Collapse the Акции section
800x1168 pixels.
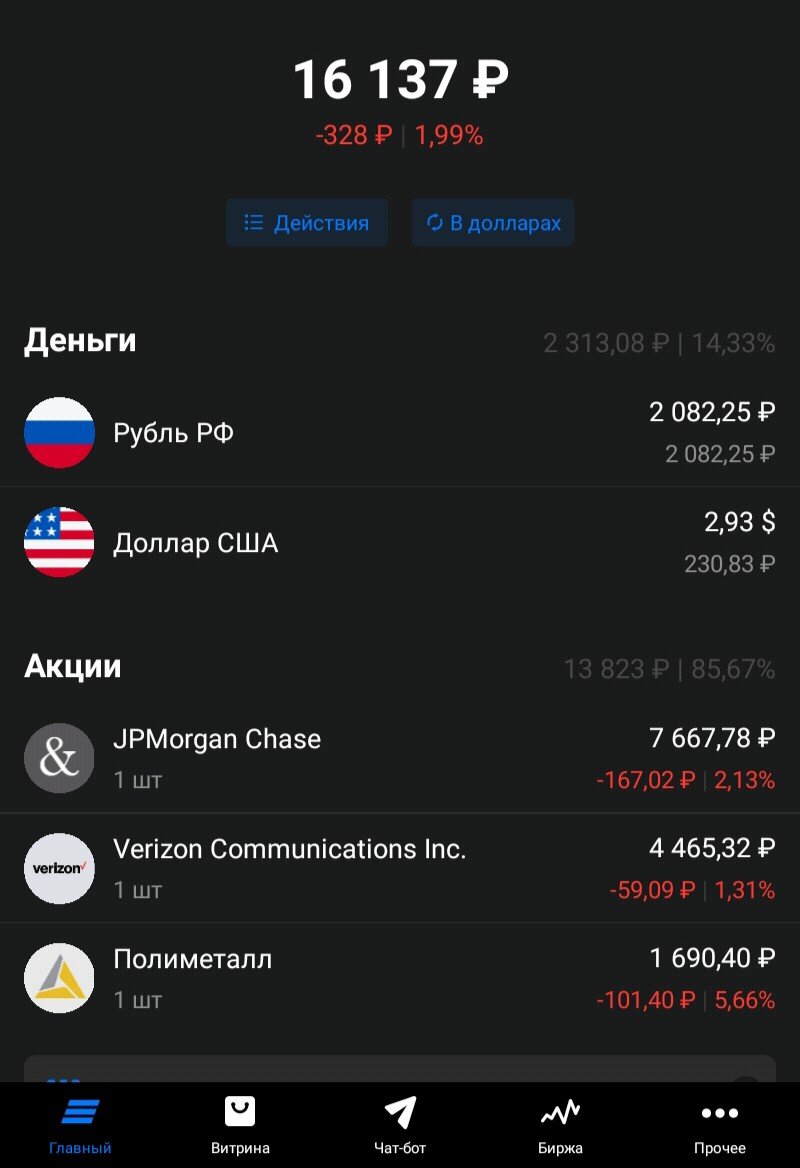pyautogui.click(x=72, y=666)
